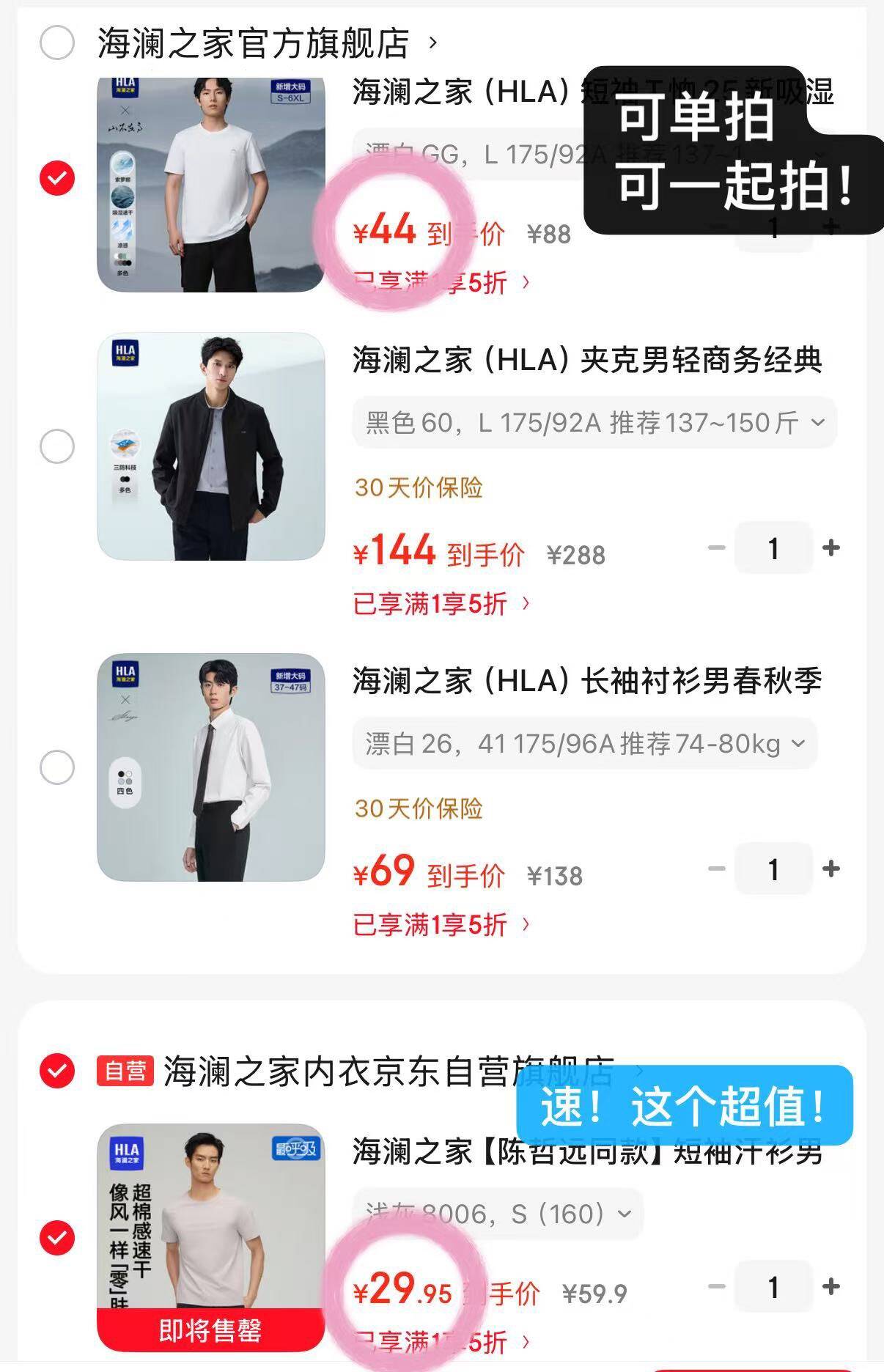Image resolution: width=884 pixels, height=1372 pixels.
Task: Open the 黑色60 L 175/92A size dropdown
Action: point(586,421)
